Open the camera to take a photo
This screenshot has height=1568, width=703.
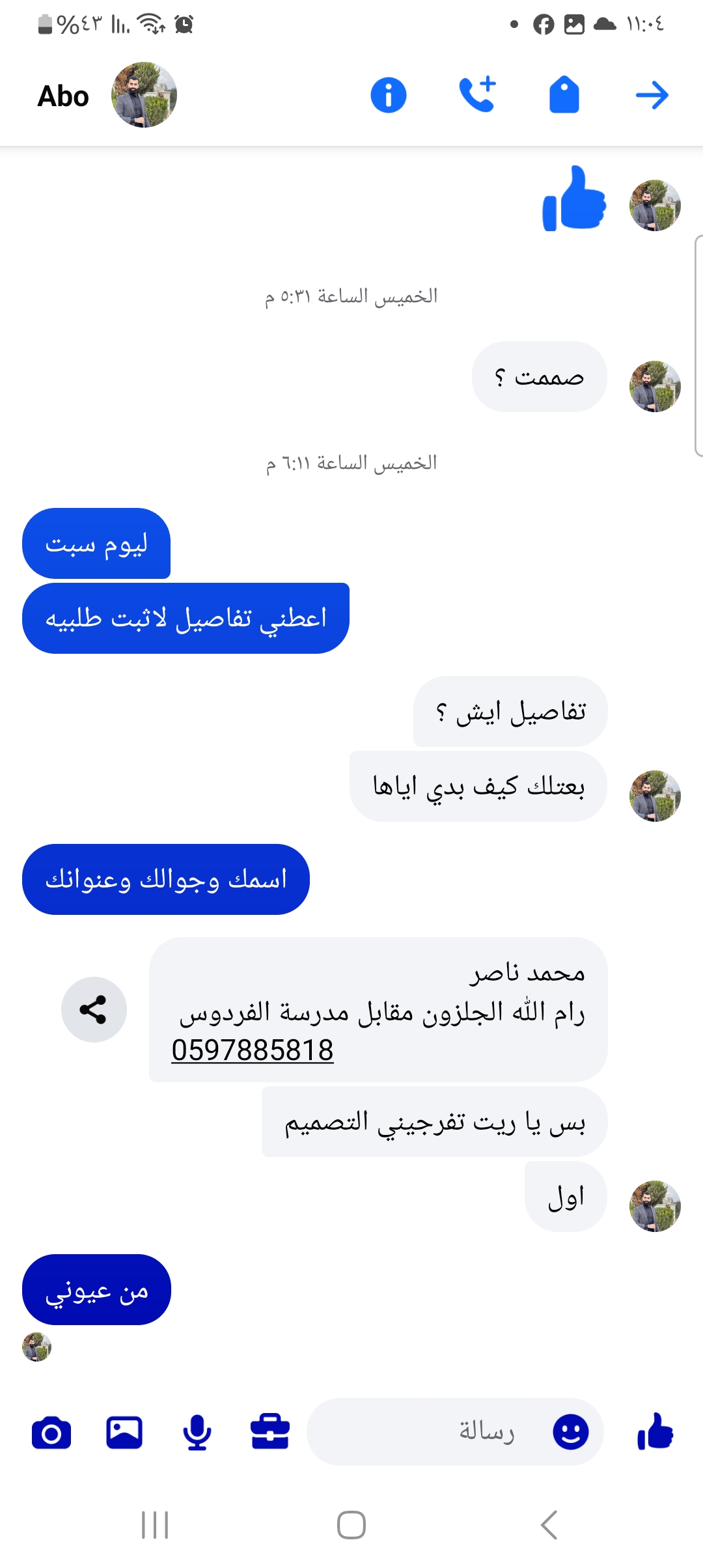tap(51, 1433)
